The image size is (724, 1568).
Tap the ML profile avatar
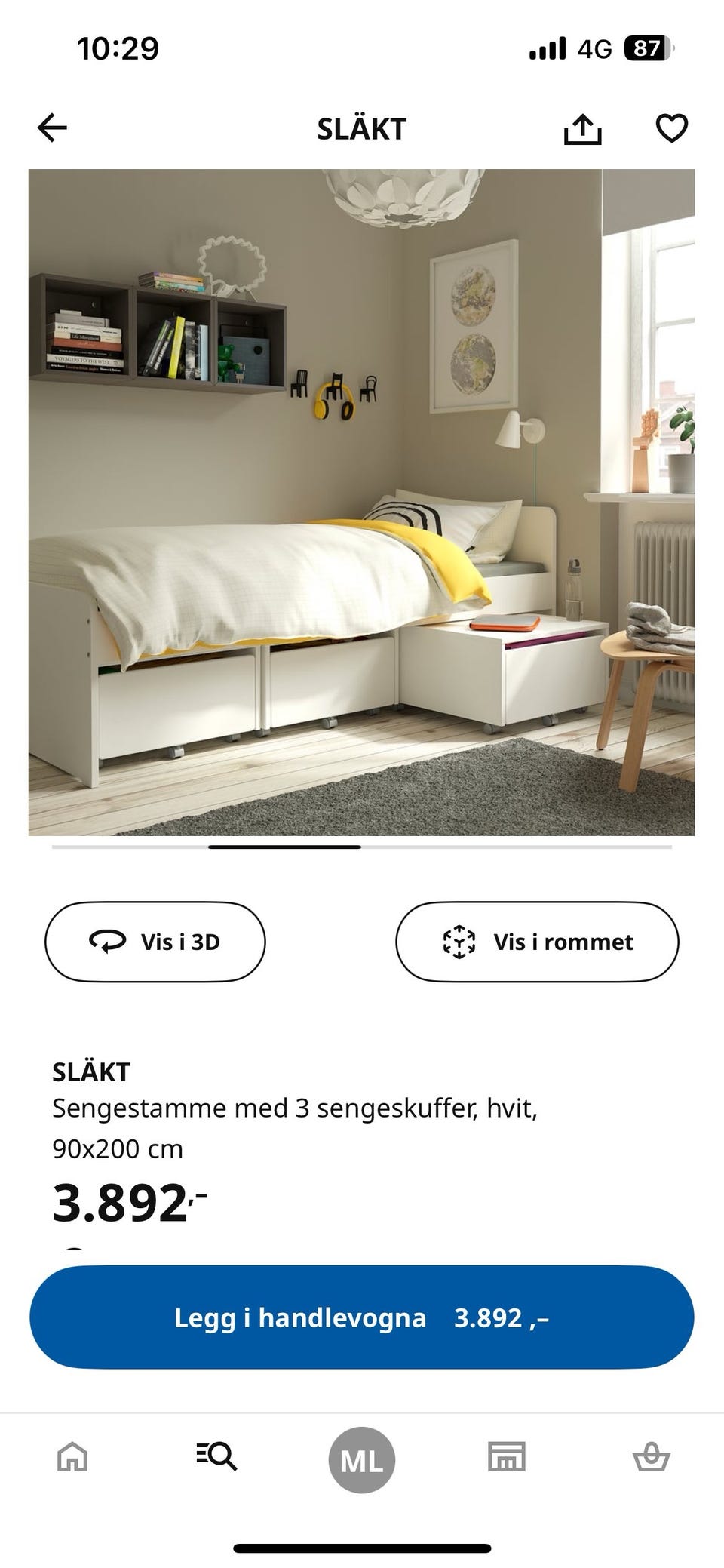362,1458
